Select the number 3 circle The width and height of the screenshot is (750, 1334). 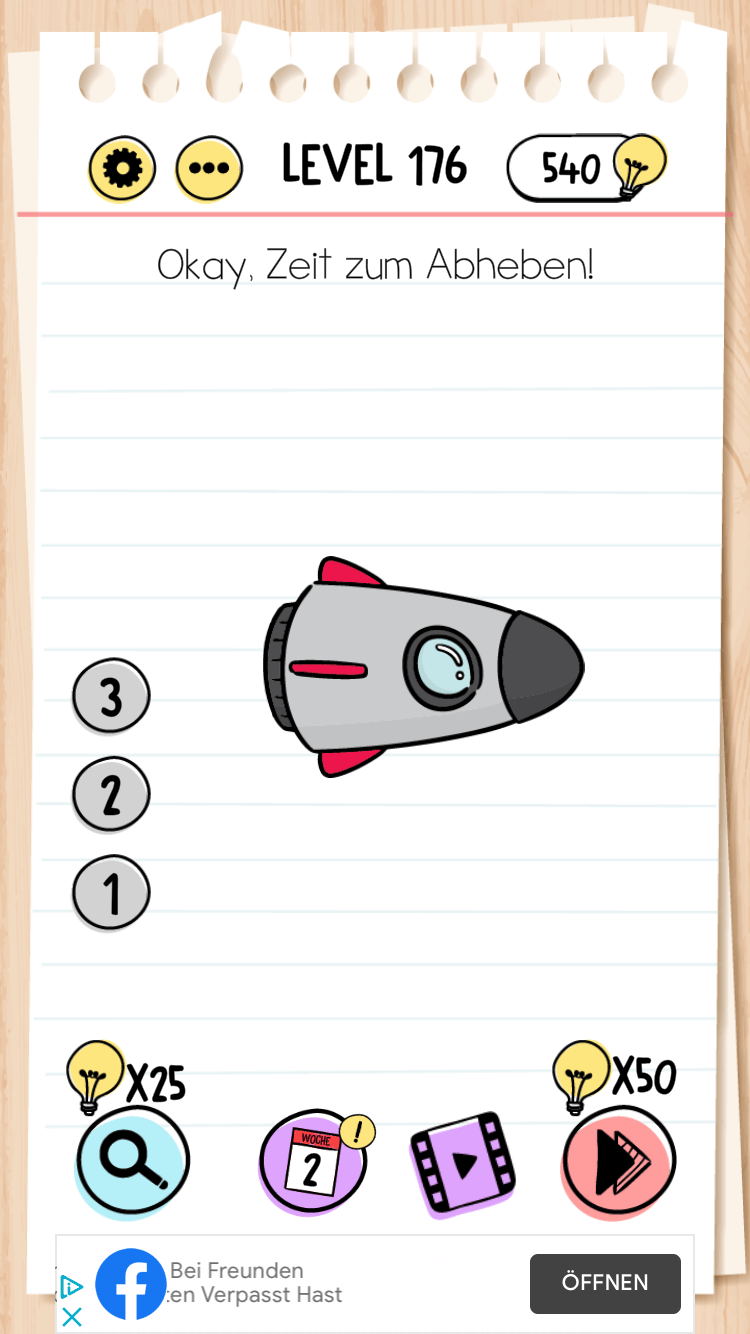click(x=110, y=695)
